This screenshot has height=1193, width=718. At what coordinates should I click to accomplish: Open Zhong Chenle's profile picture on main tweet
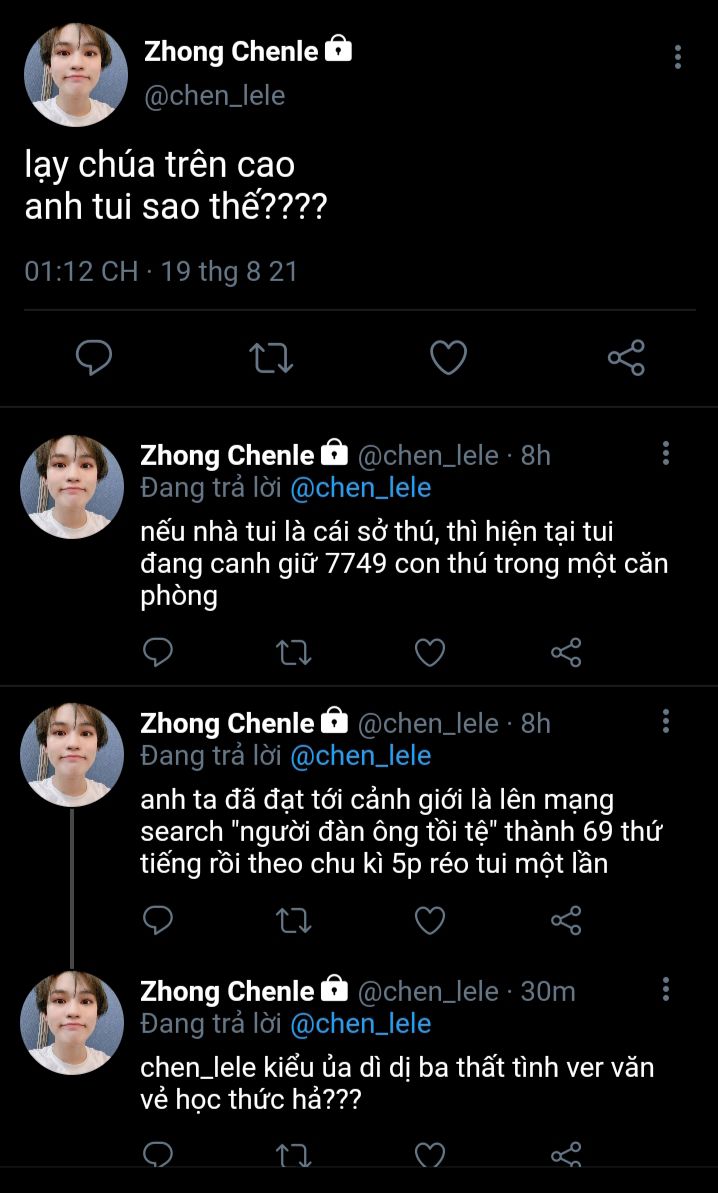pos(76,75)
